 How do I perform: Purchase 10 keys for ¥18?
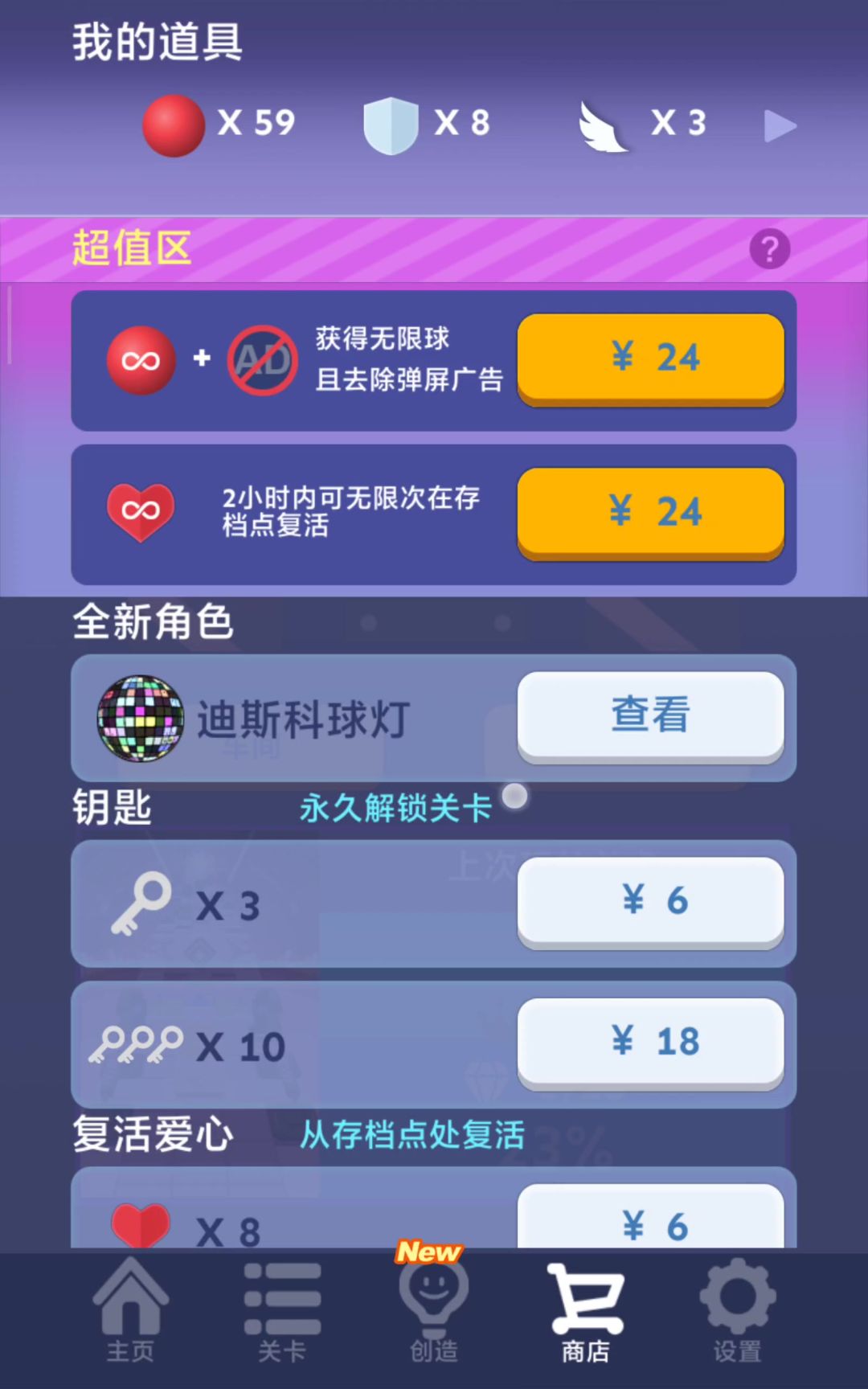pyautogui.click(x=650, y=1042)
